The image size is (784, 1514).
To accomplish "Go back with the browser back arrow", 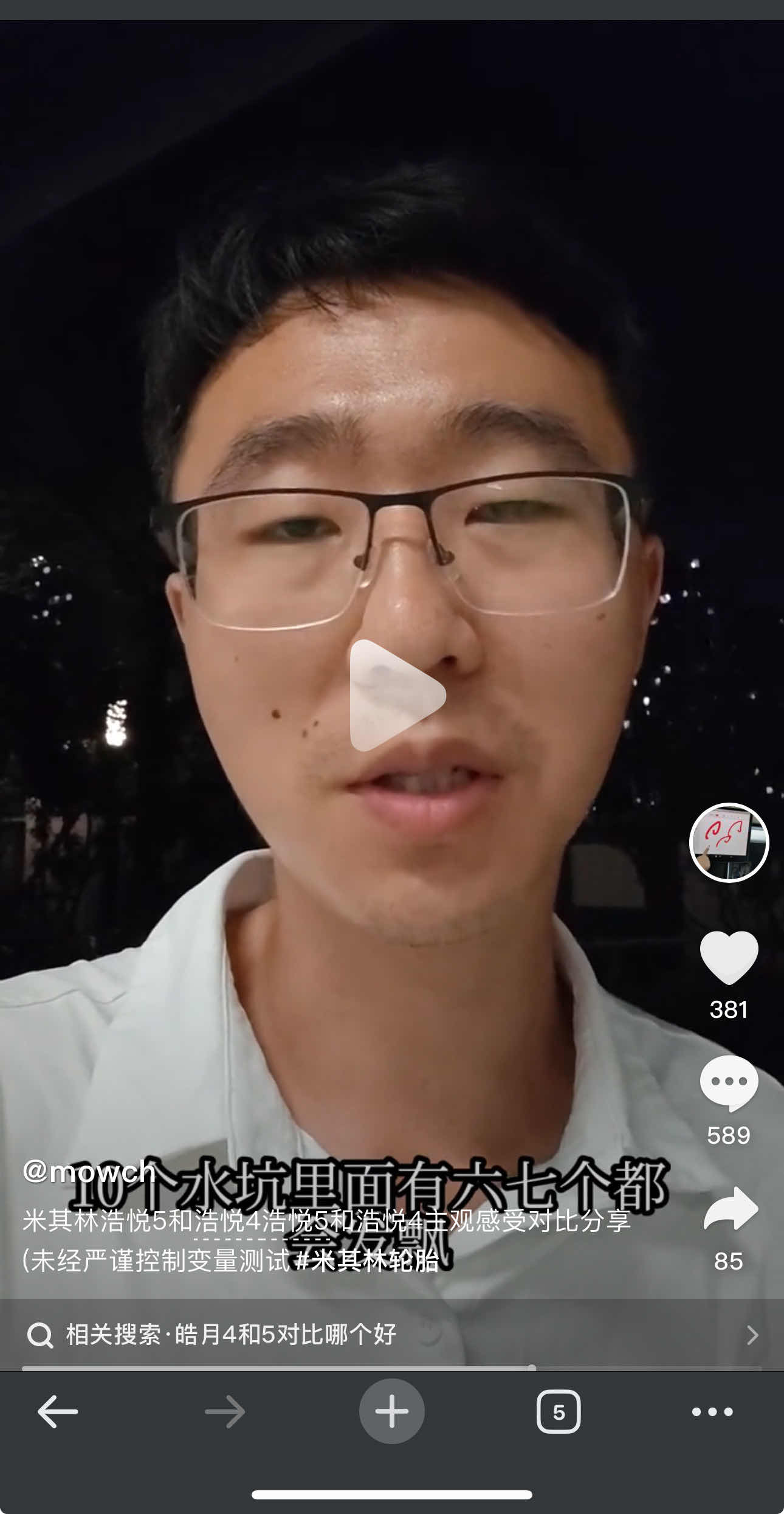I will pyautogui.click(x=58, y=1411).
